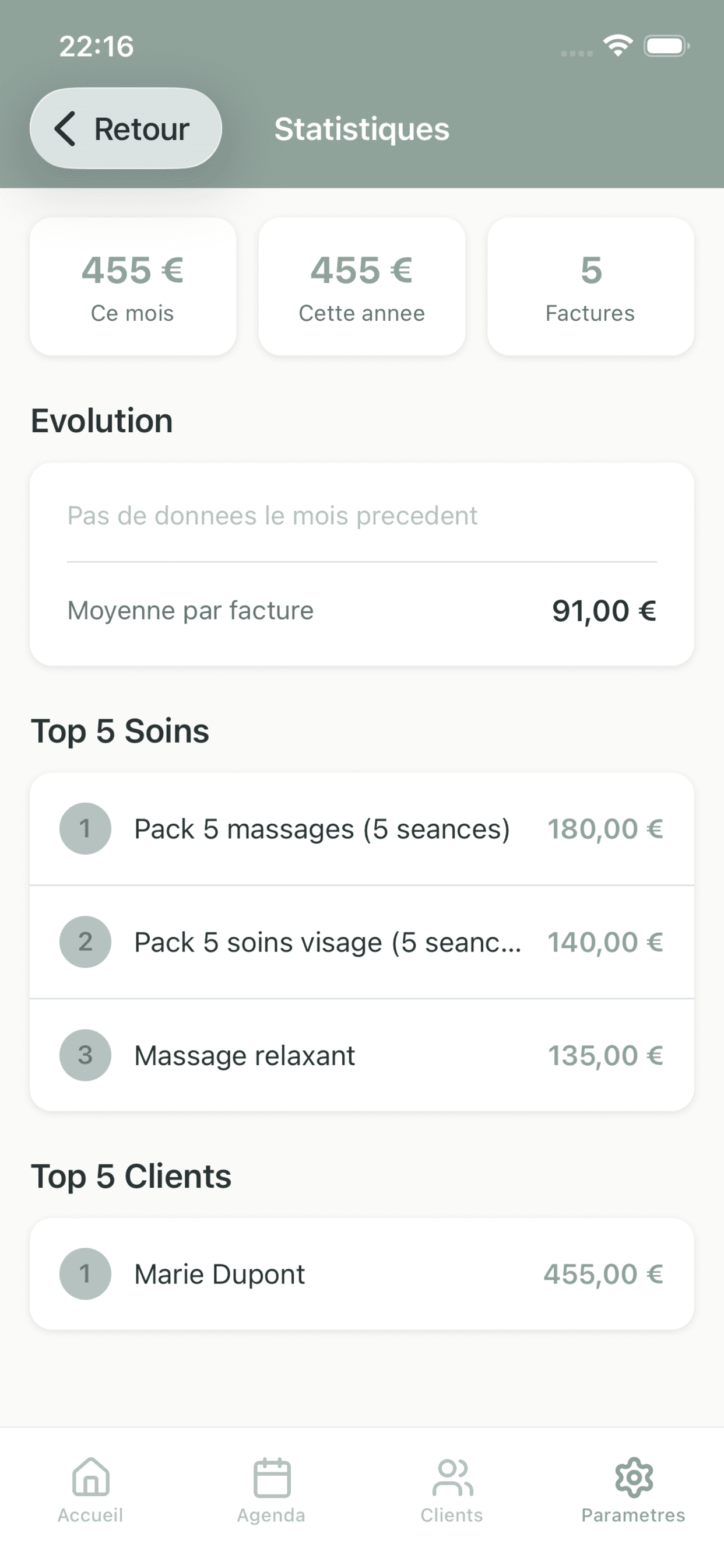
Task: Tap the 5 Factures card
Action: point(590,286)
